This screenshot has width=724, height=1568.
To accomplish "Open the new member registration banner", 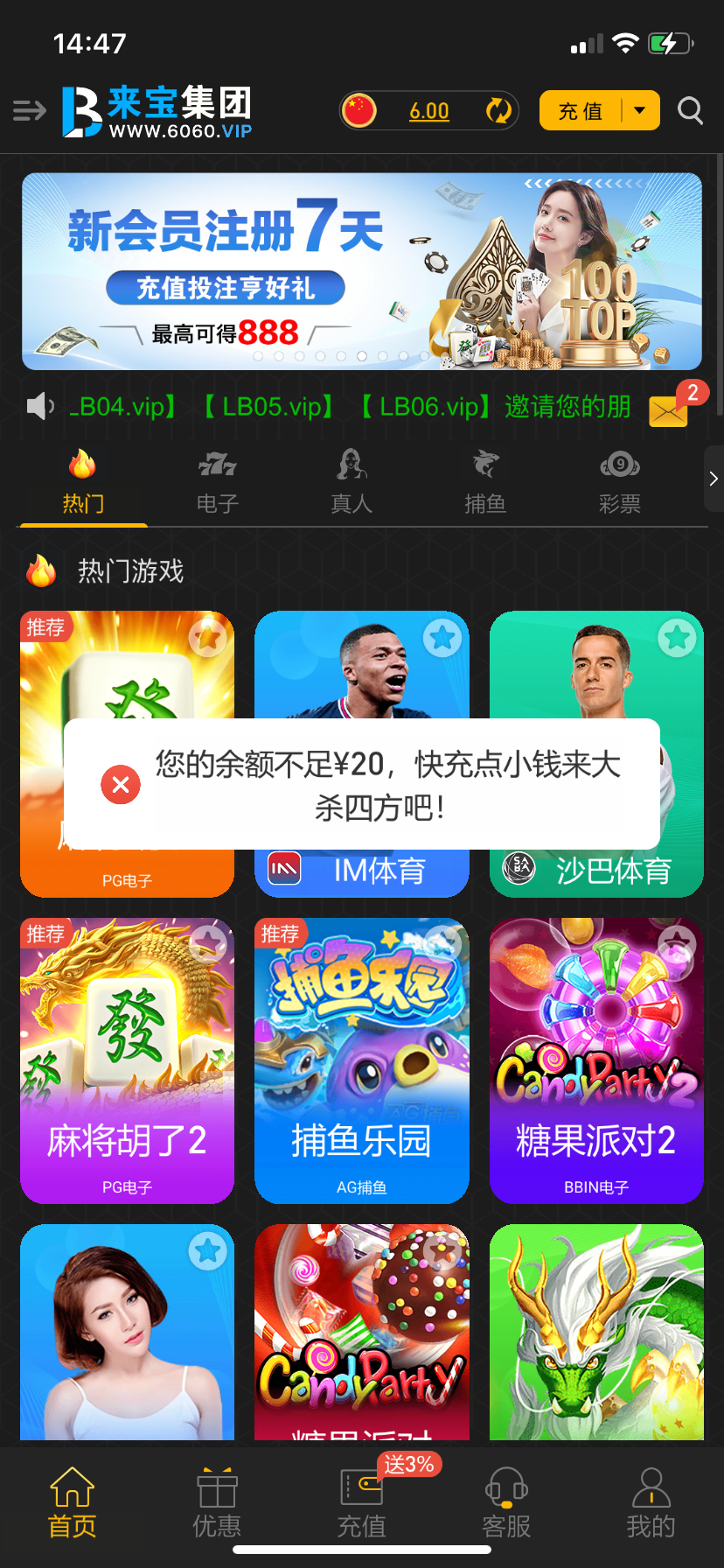I will pyautogui.click(x=362, y=271).
